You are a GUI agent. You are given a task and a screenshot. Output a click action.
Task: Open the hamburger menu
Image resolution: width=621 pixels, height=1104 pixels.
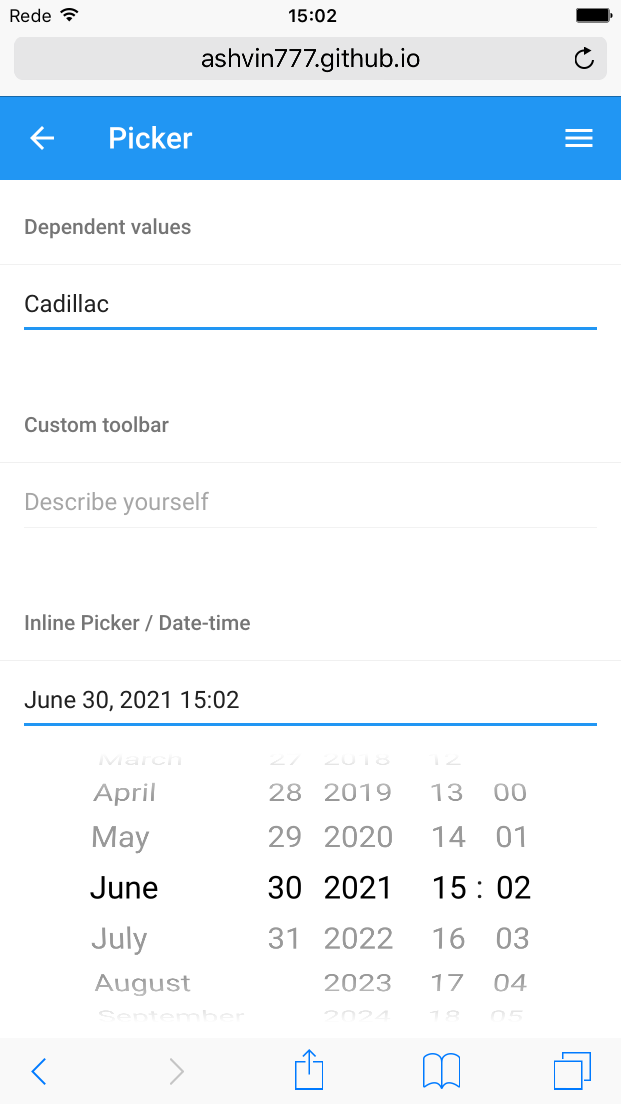tap(579, 138)
